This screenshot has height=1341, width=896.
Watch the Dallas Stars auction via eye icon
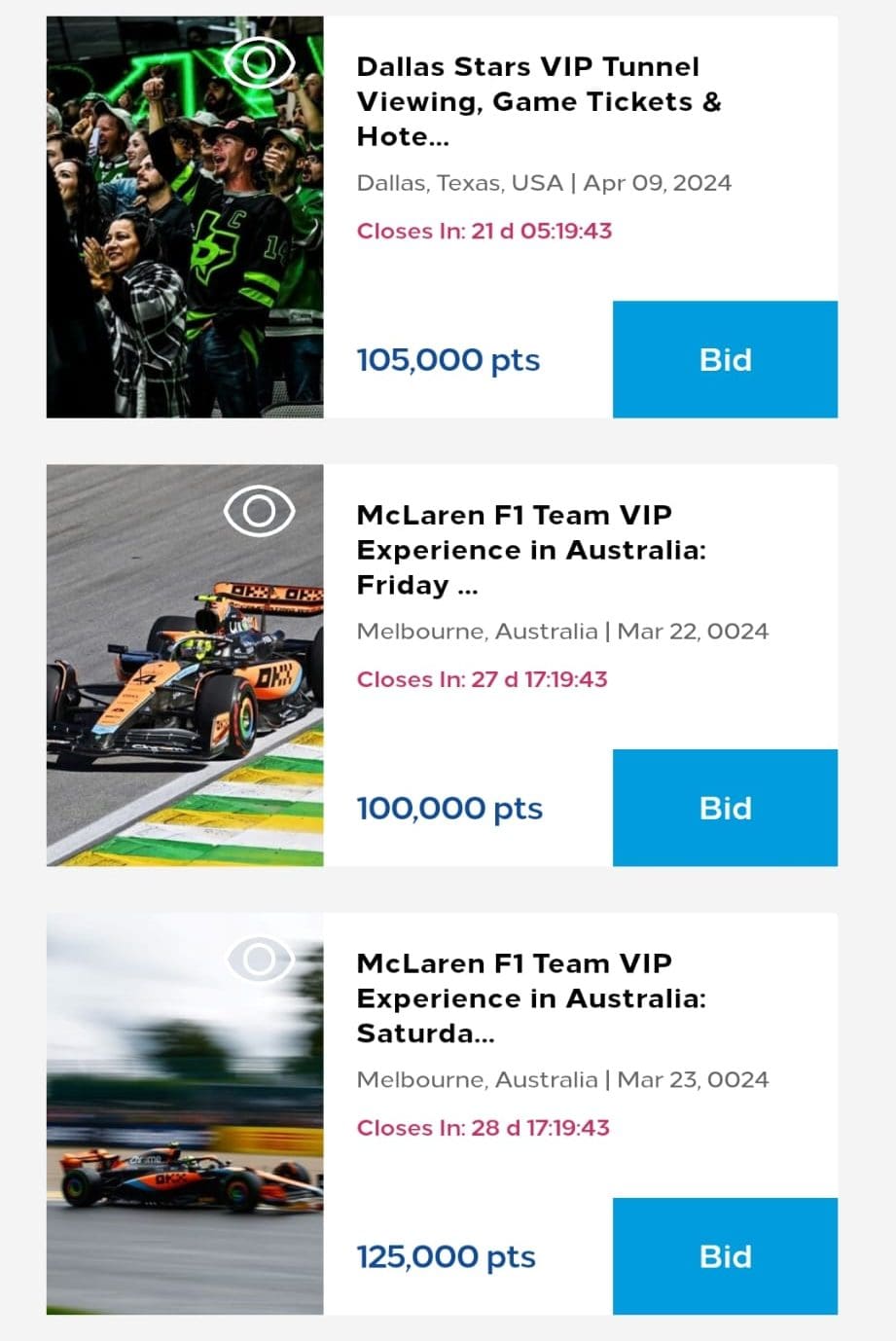click(259, 62)
